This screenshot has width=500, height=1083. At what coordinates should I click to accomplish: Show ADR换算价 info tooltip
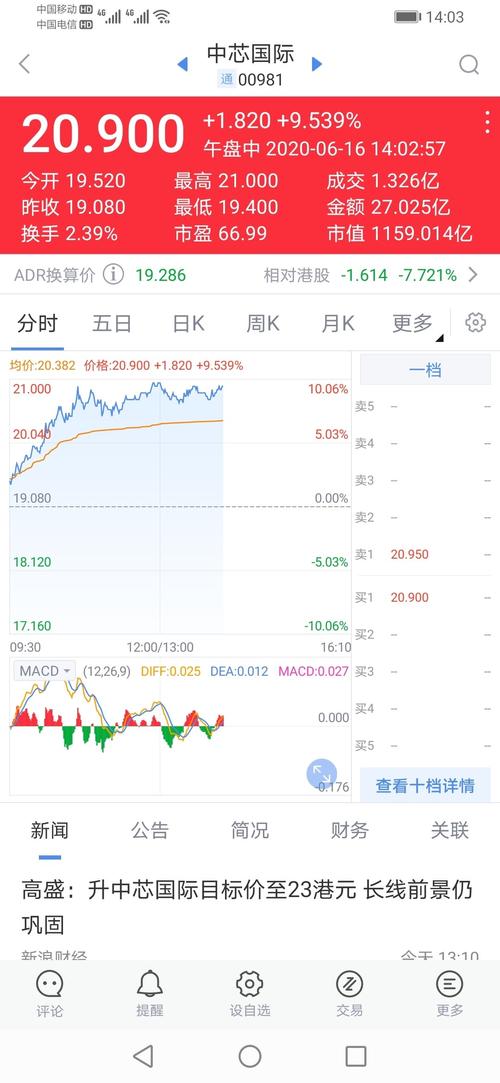(x=113, y=275)
